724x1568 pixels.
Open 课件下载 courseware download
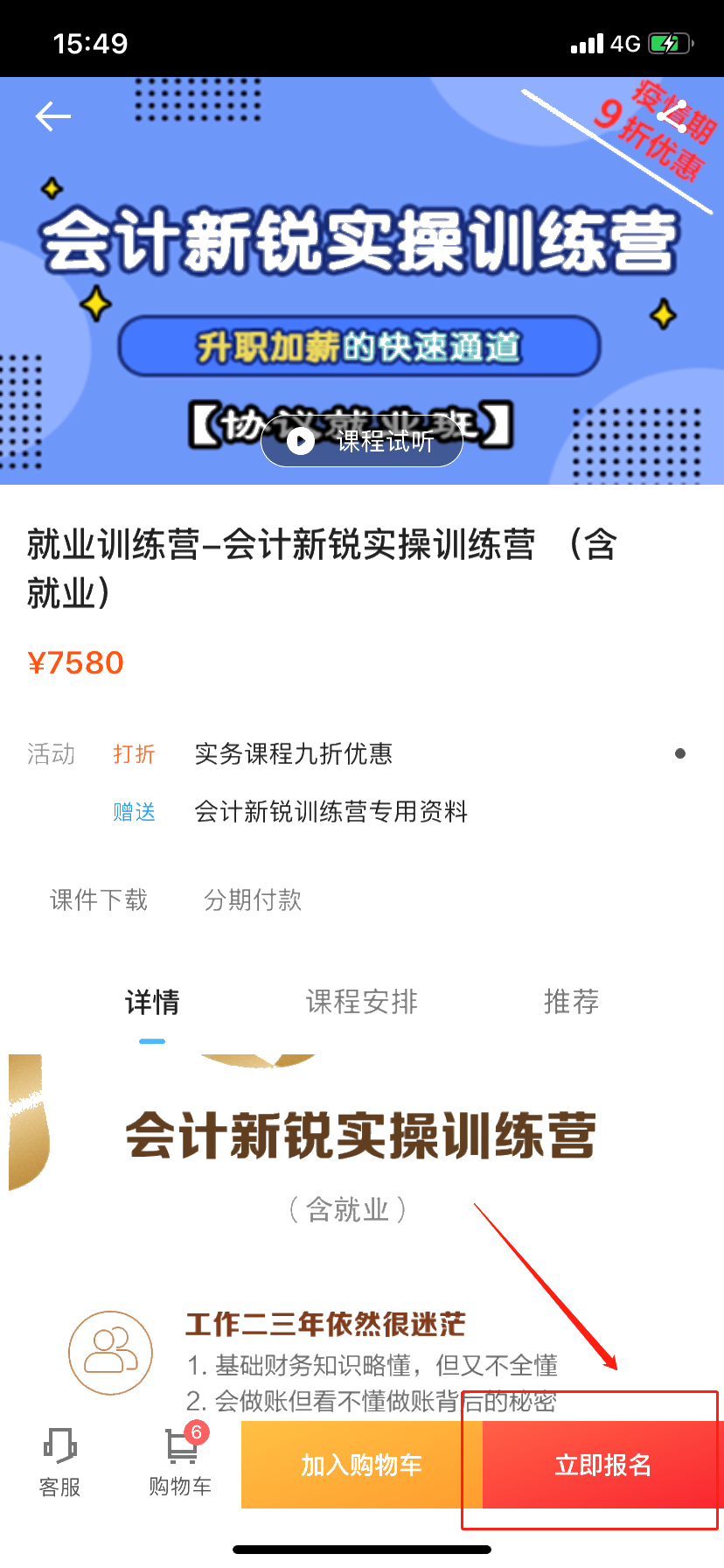[x=99, y=899]
